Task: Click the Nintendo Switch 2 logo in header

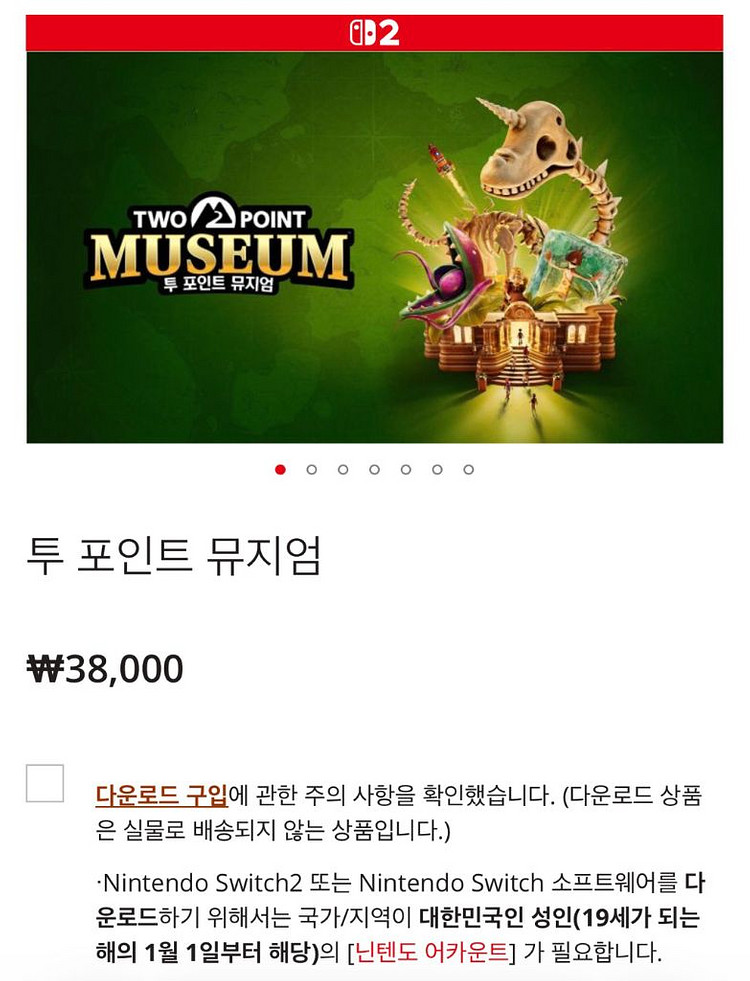Action: [375, 32]
